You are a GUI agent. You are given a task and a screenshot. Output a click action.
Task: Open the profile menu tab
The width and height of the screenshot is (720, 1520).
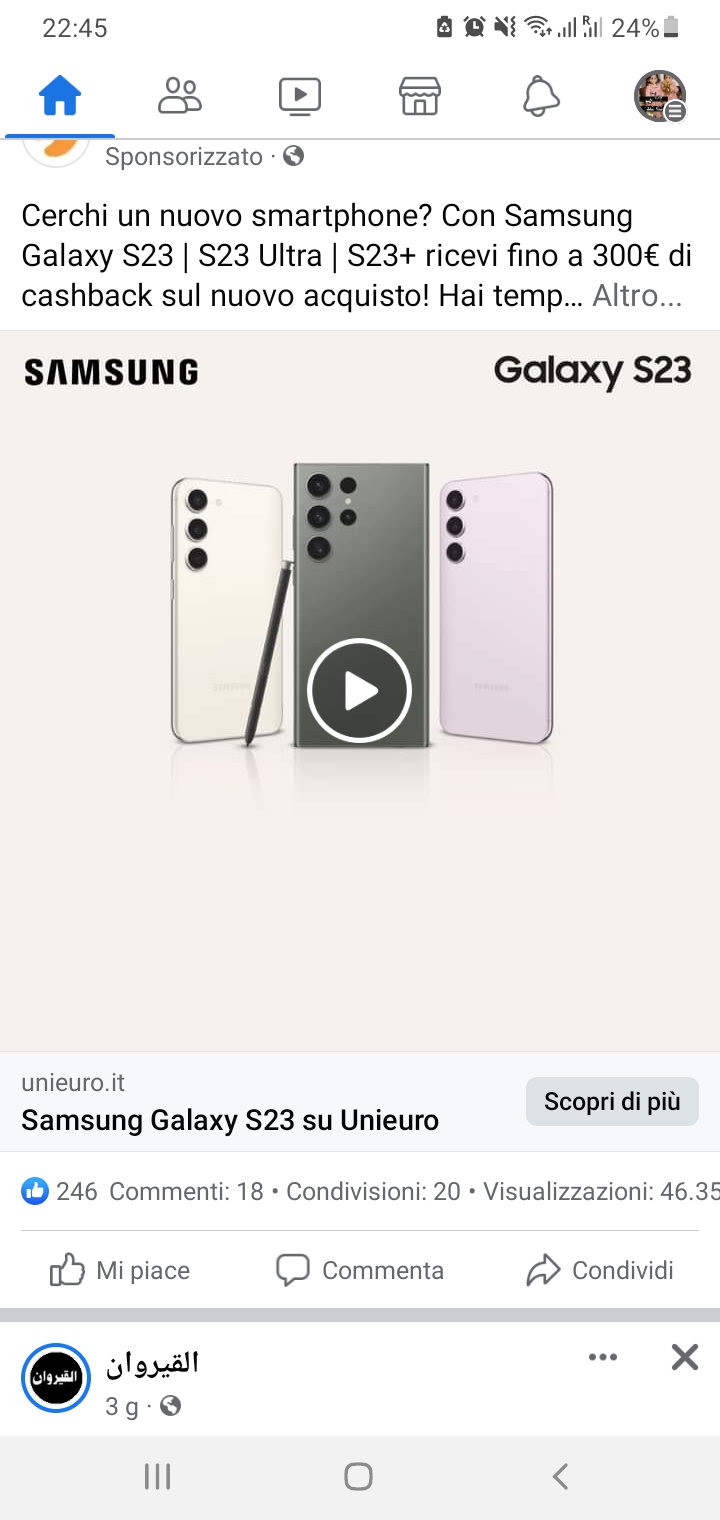pyautogui.click(x=660, y=97)
